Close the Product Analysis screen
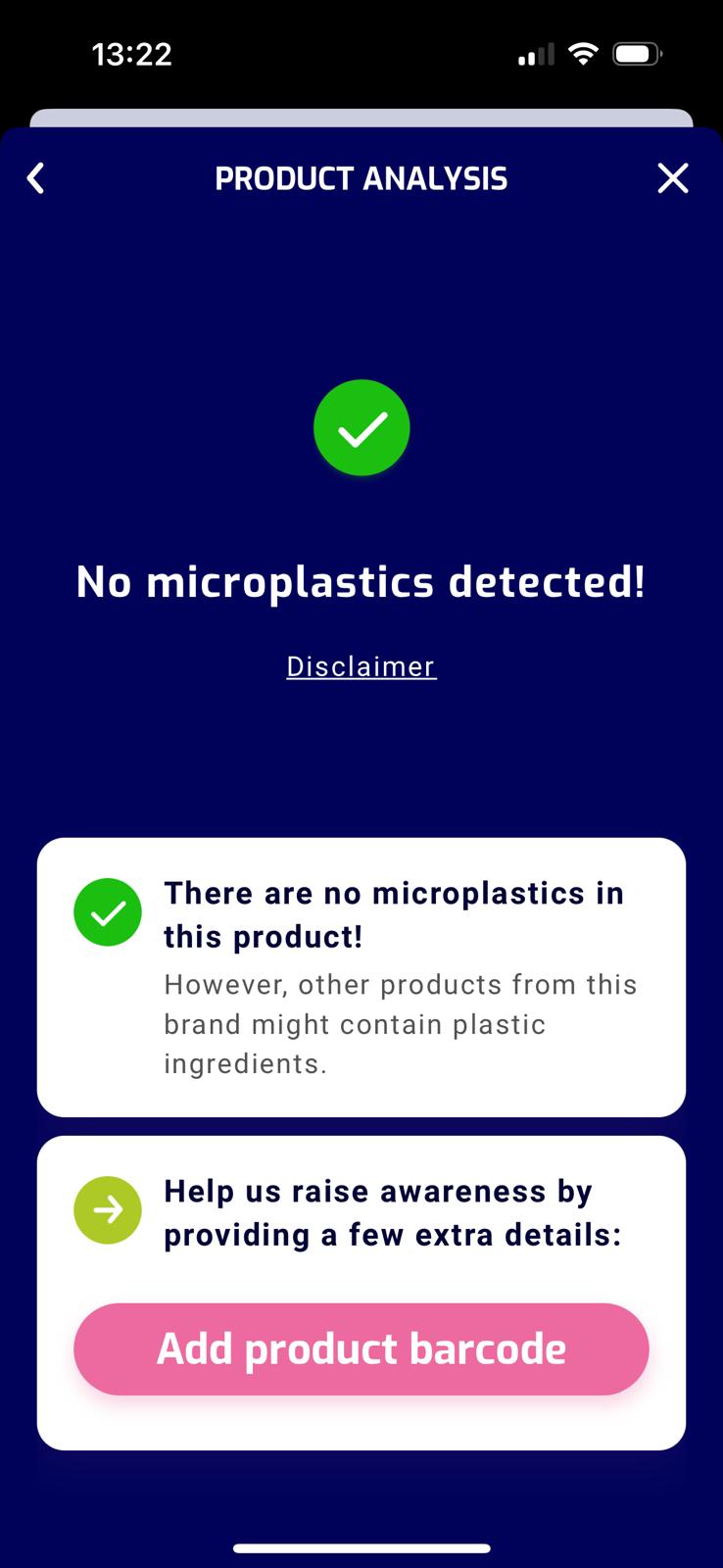The height and width of the screenshot is (1568, 723). coord(672,178)
